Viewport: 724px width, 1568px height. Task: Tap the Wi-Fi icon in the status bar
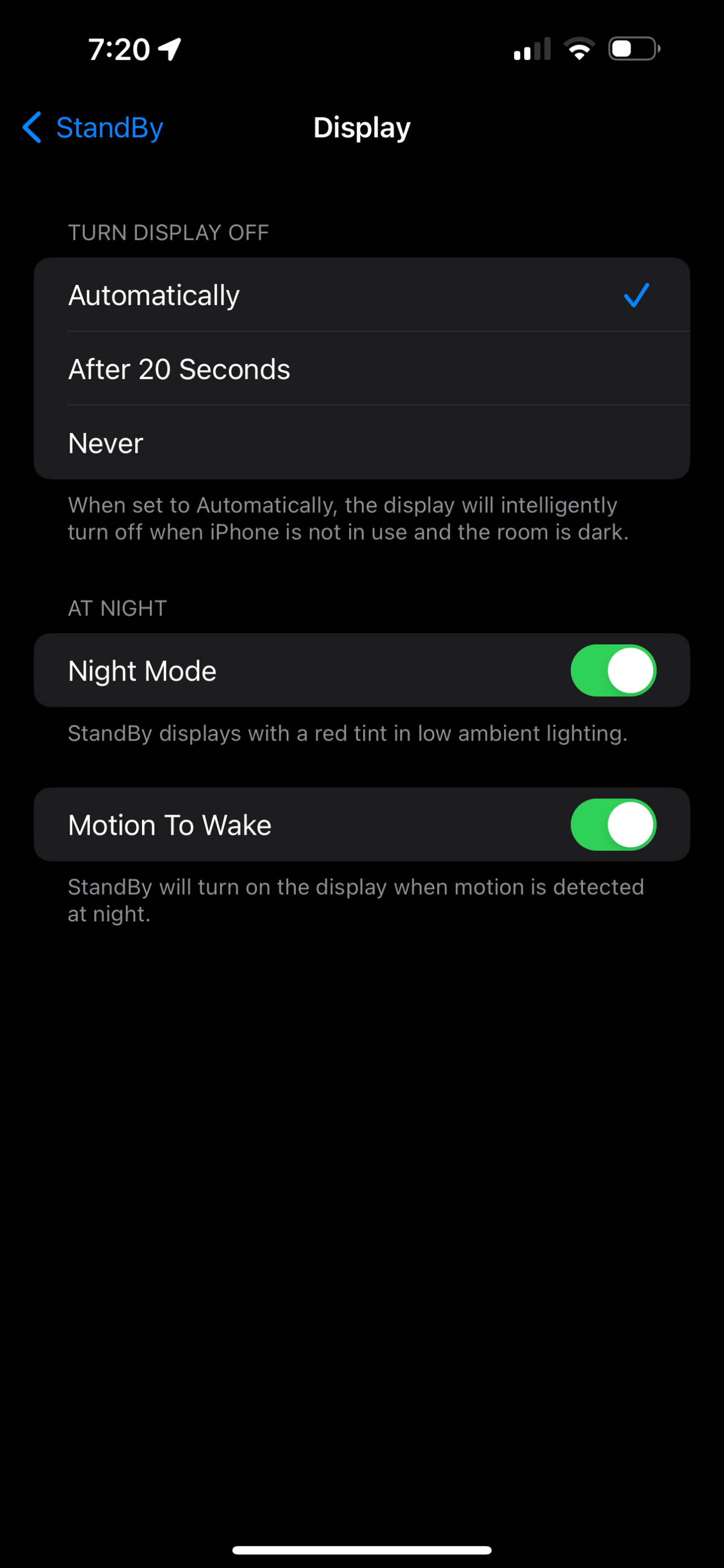[579, 49]
